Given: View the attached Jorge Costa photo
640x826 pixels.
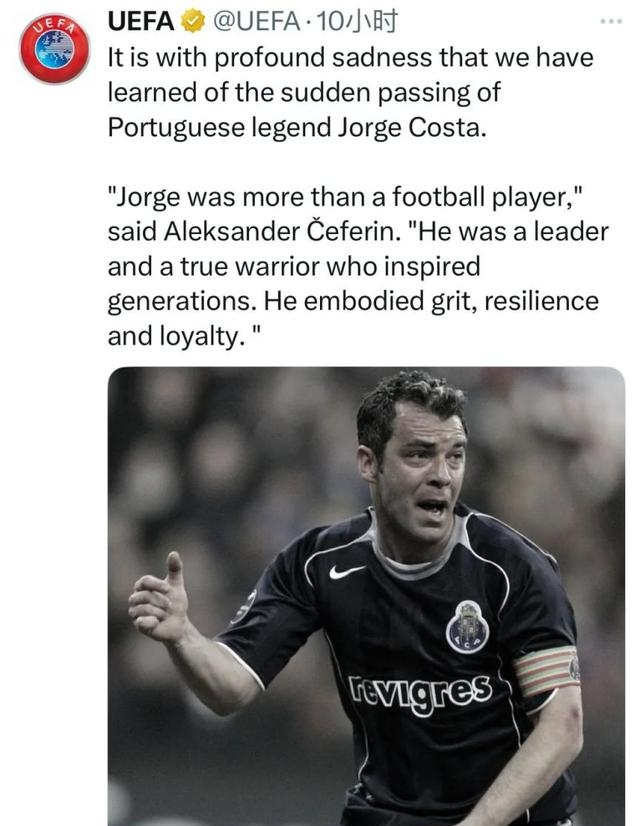Looking at the screenshot, I should [366, 595].
